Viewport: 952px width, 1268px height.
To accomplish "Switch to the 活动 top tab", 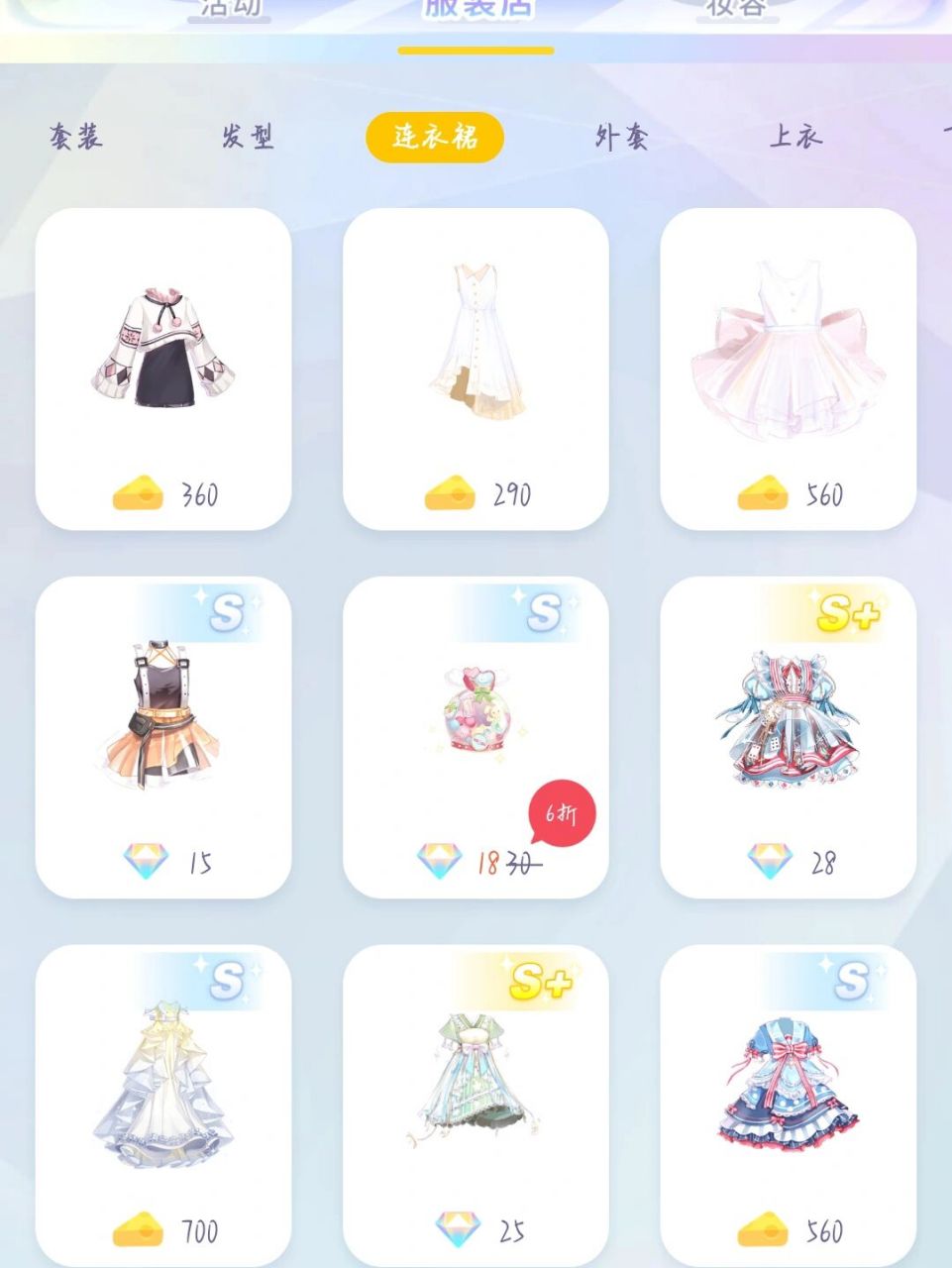I will (230, 8).
